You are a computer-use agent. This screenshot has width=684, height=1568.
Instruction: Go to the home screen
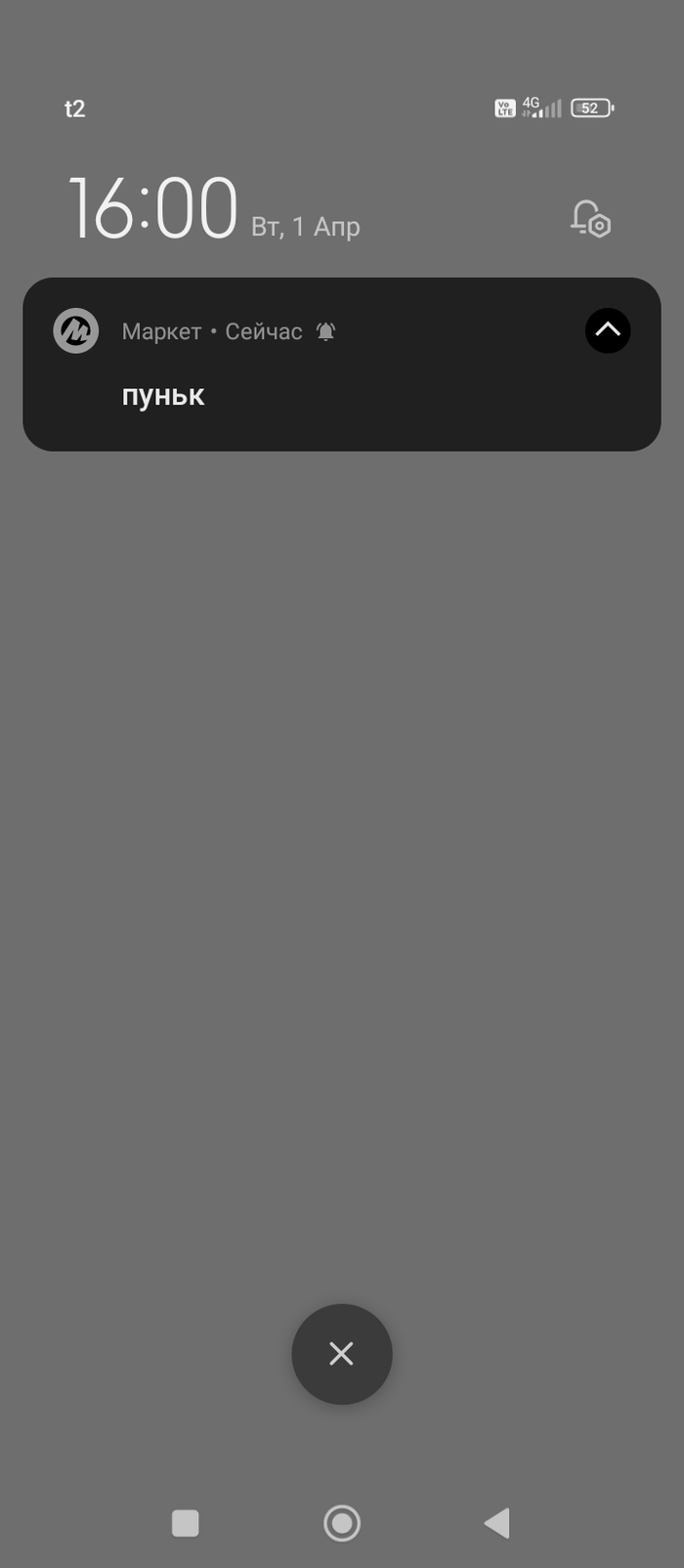point(341,1522)
